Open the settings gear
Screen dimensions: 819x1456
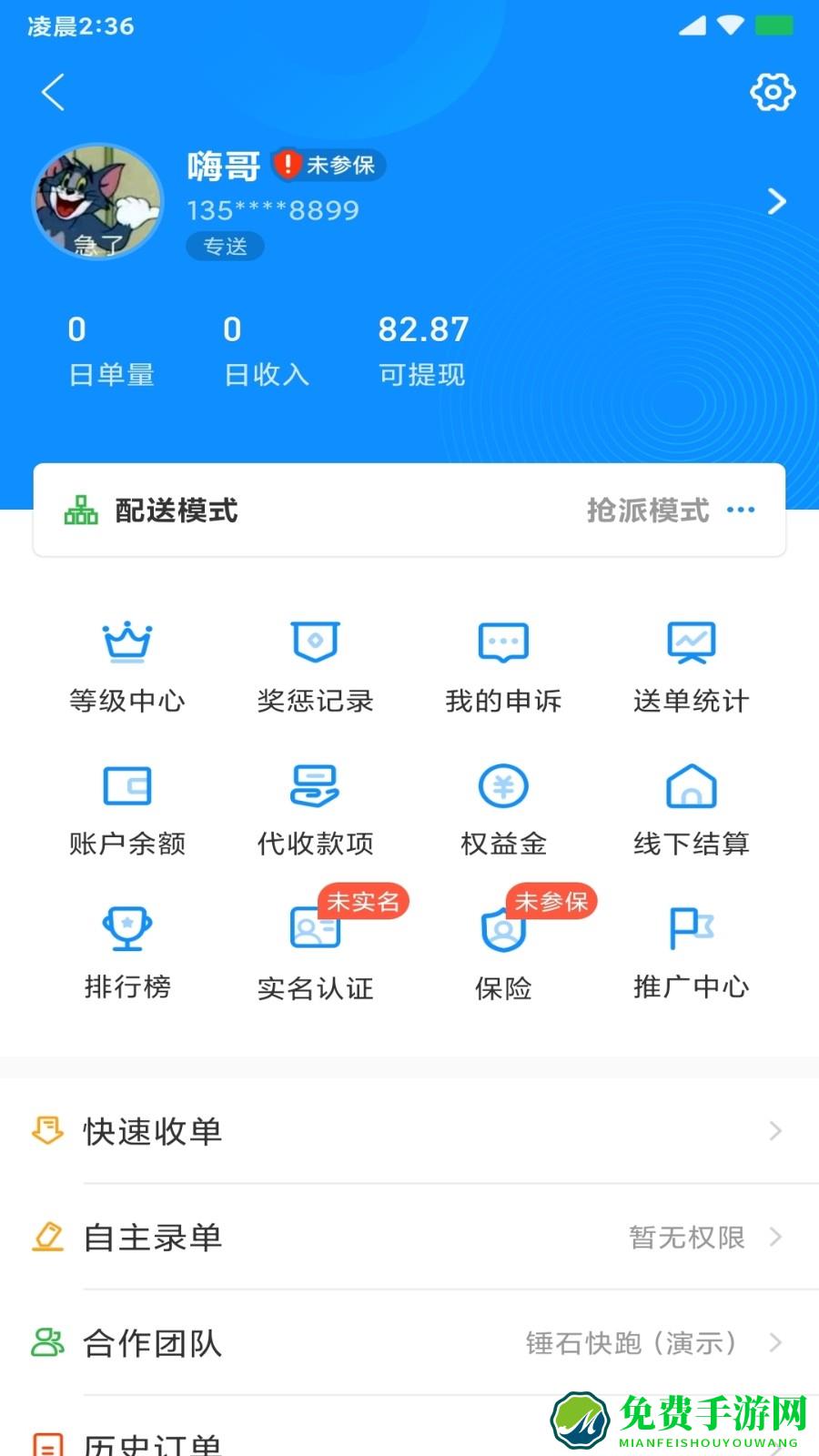[x=772, y=92]
